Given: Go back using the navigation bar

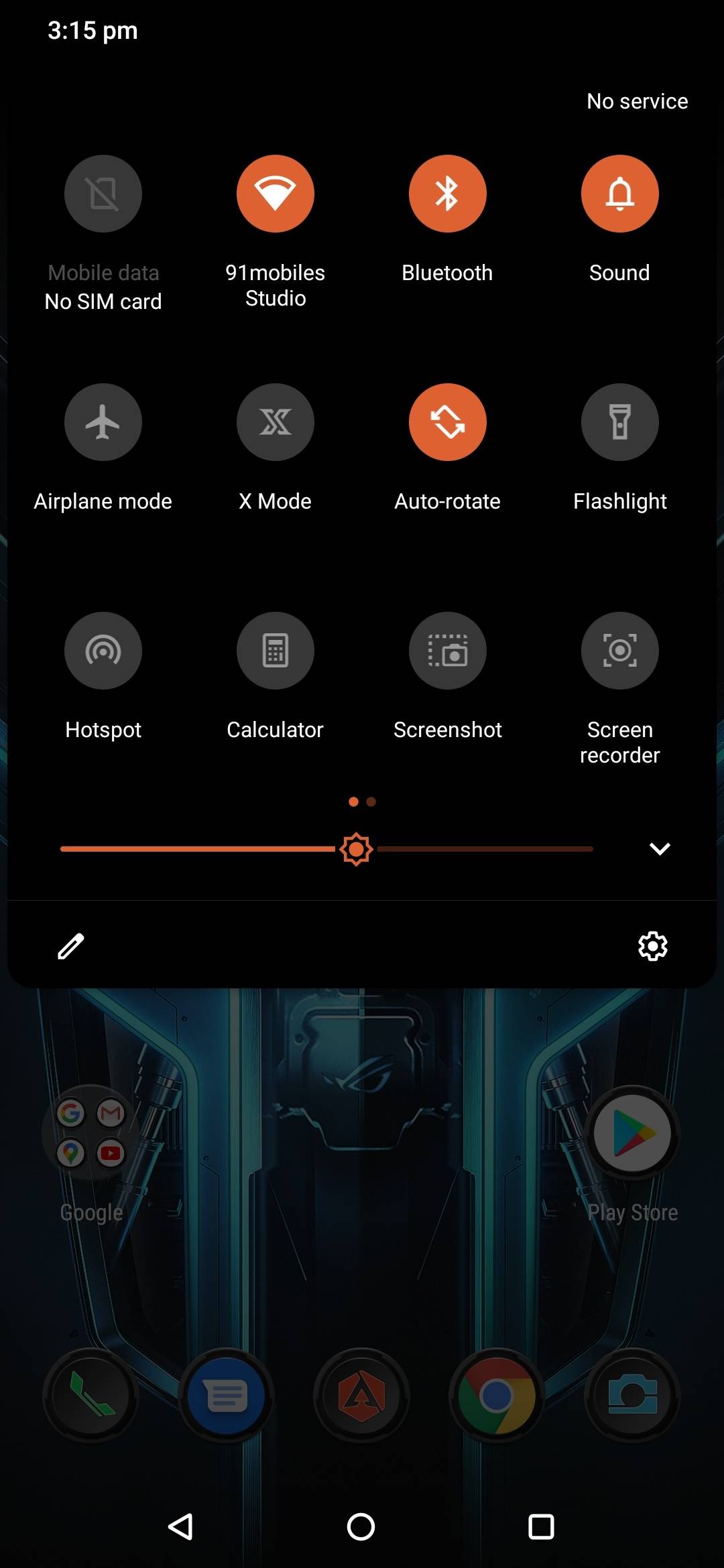Looking at the screenshot, I should (x=181, y=1527).
